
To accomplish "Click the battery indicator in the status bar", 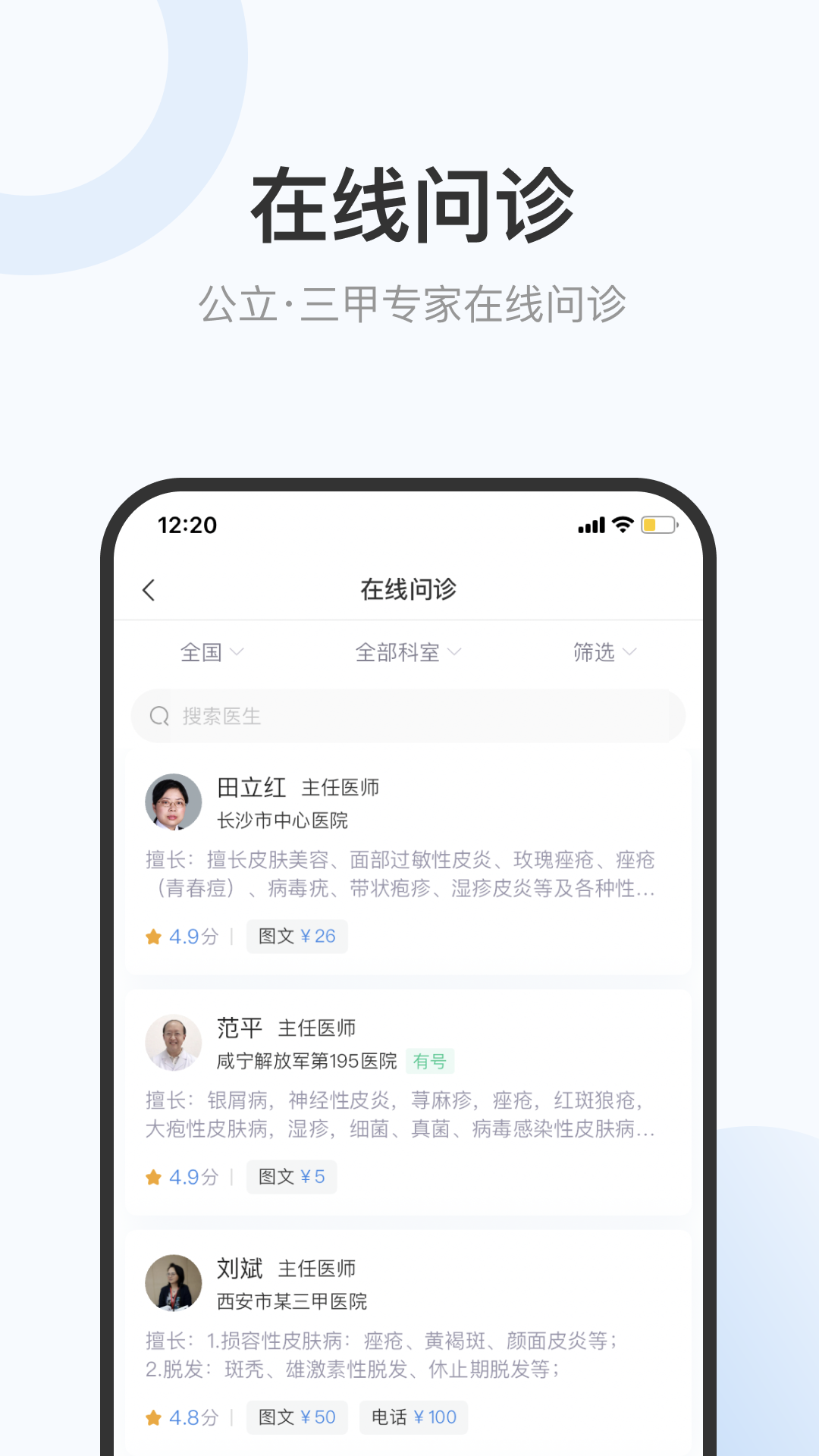I will click(657, 524).
